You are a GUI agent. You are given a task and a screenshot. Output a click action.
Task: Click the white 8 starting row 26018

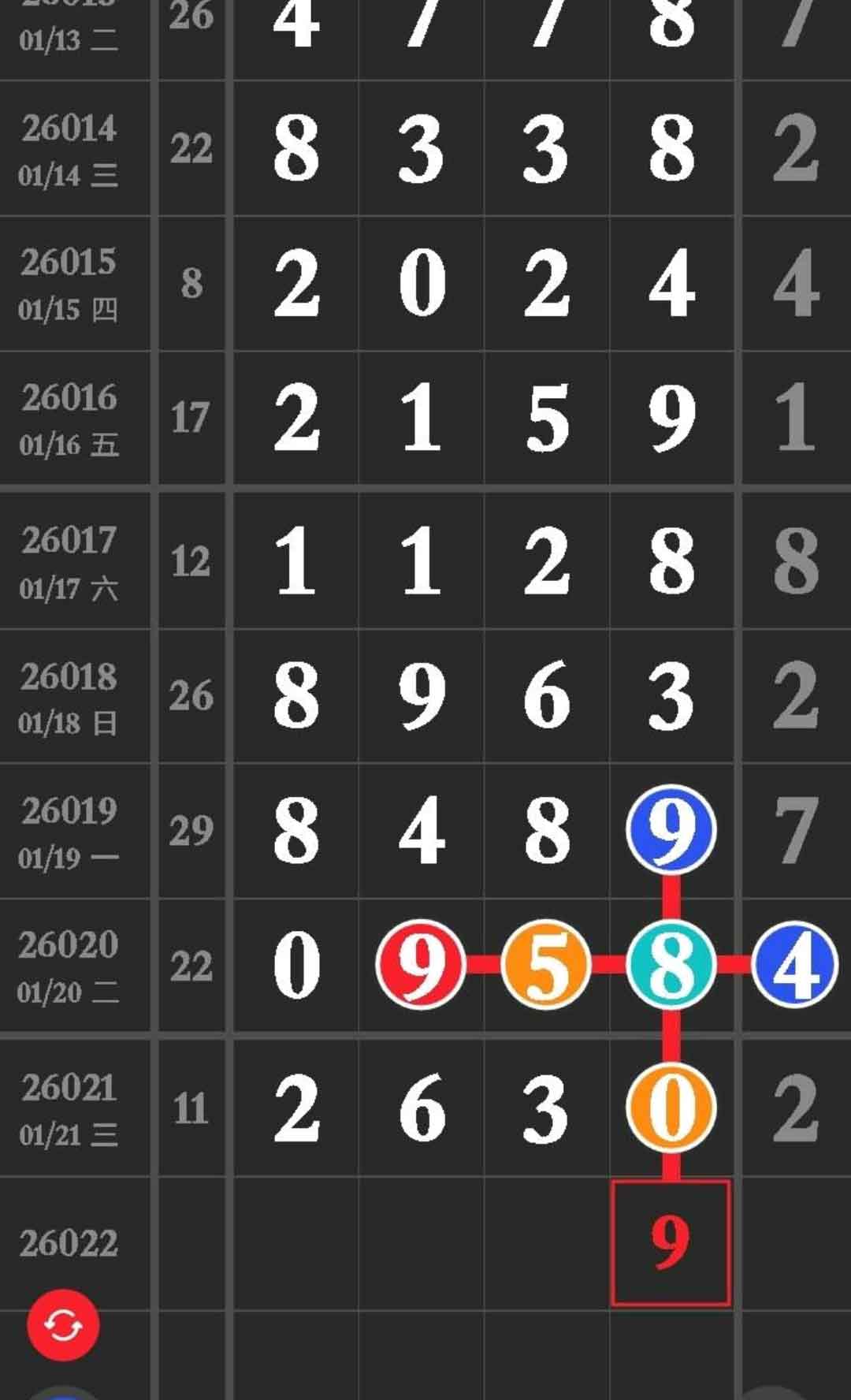pyautogui.click(x=295, y=692)
